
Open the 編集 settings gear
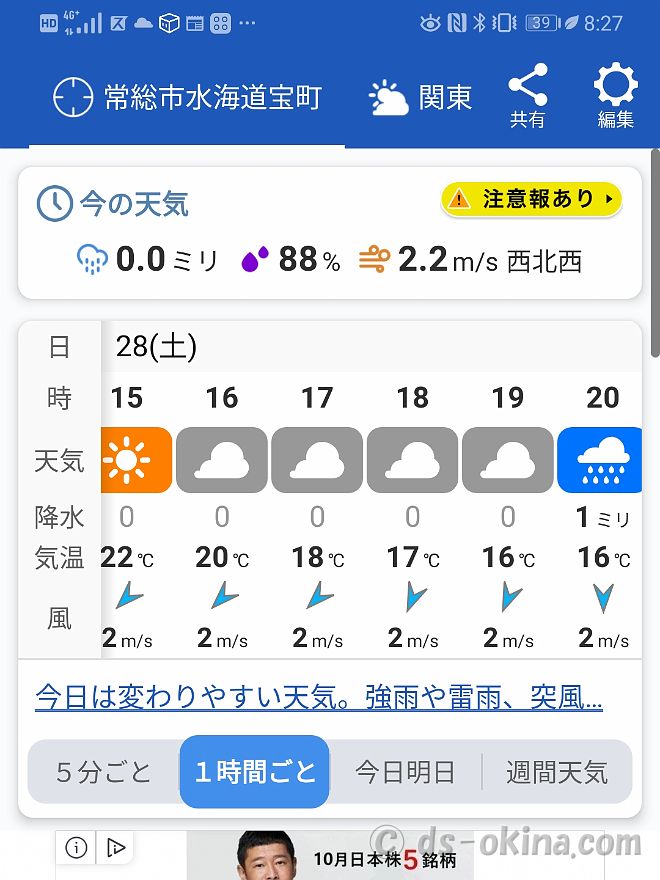[615, 97]
